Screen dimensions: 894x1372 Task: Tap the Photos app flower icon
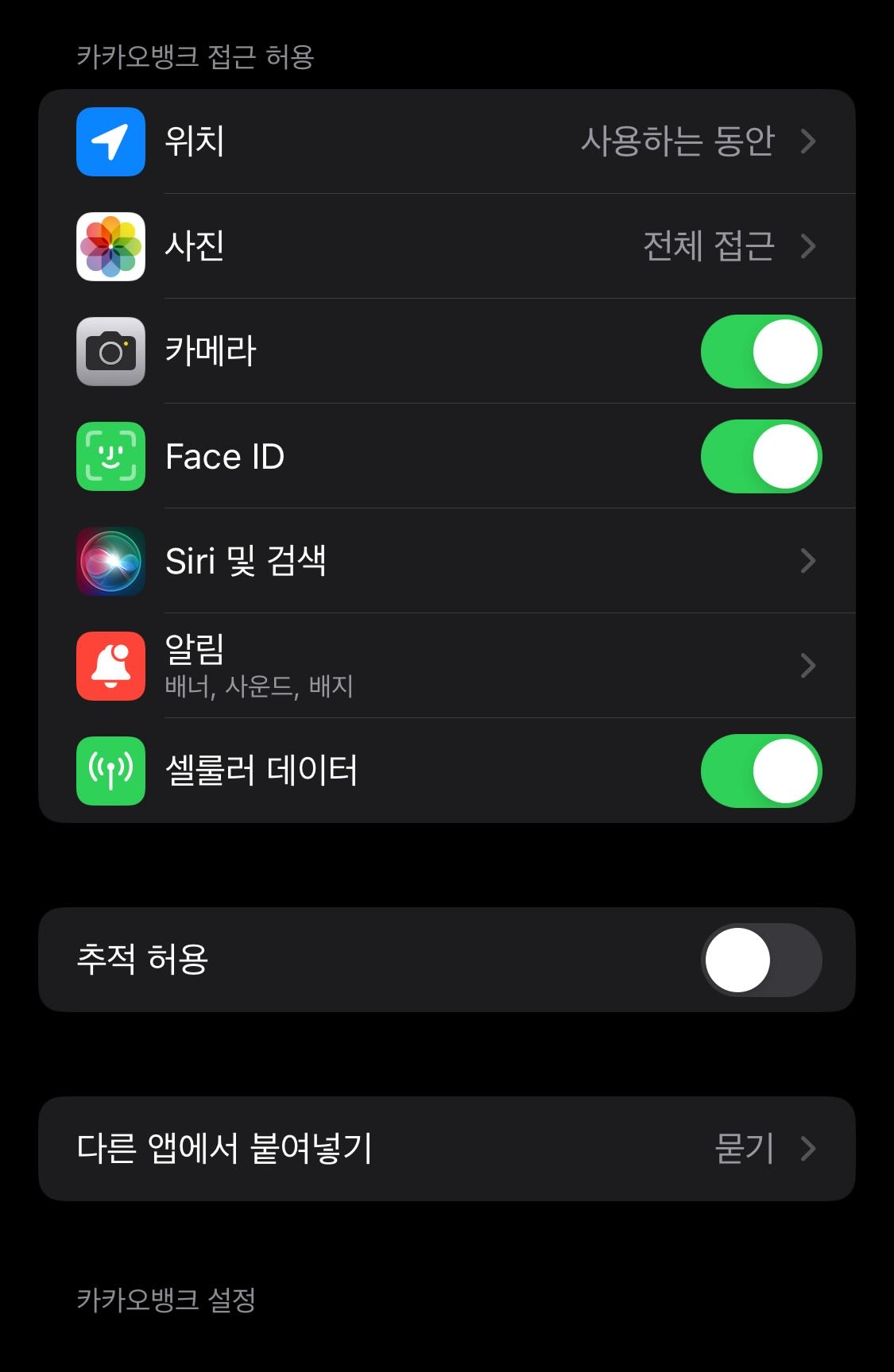(110, 246)
